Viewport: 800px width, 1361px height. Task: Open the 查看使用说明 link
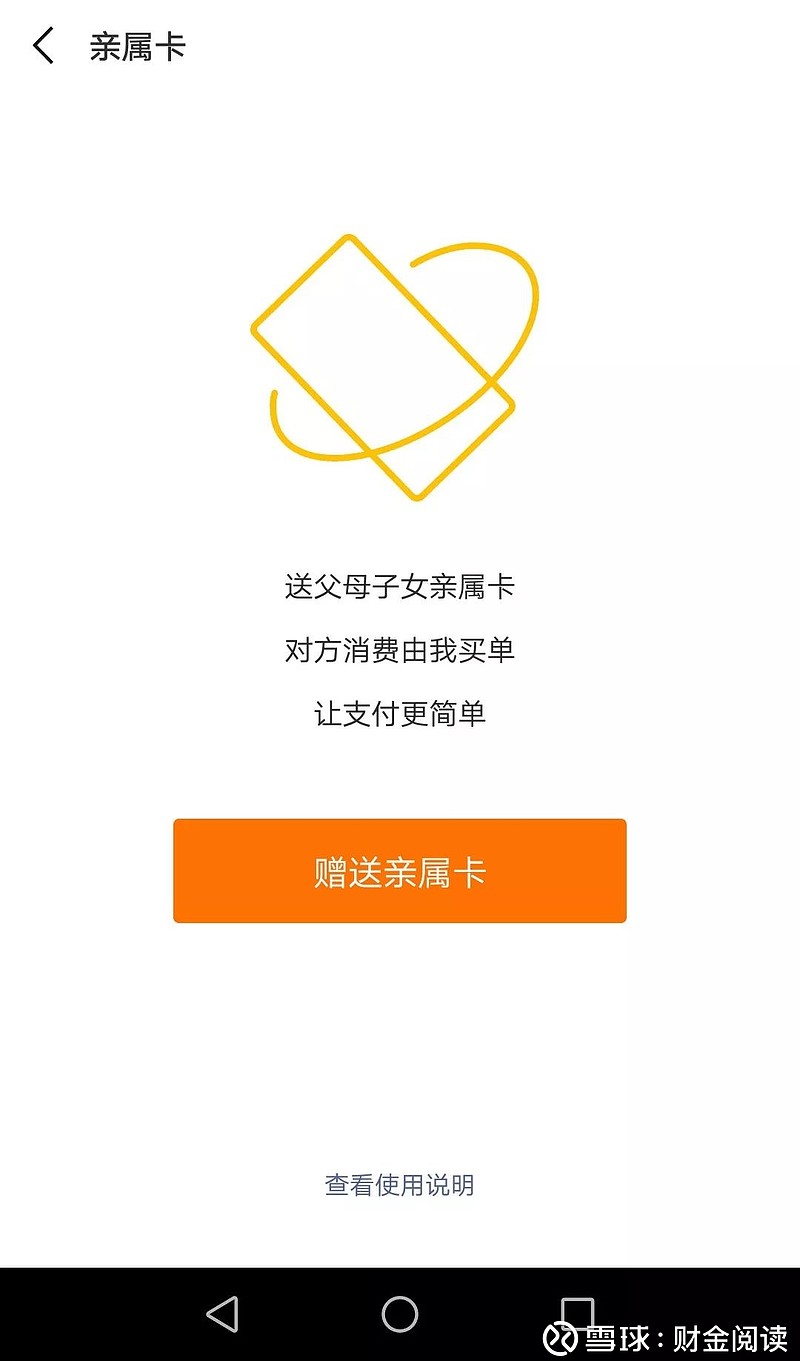click(x=400, y=1185)
